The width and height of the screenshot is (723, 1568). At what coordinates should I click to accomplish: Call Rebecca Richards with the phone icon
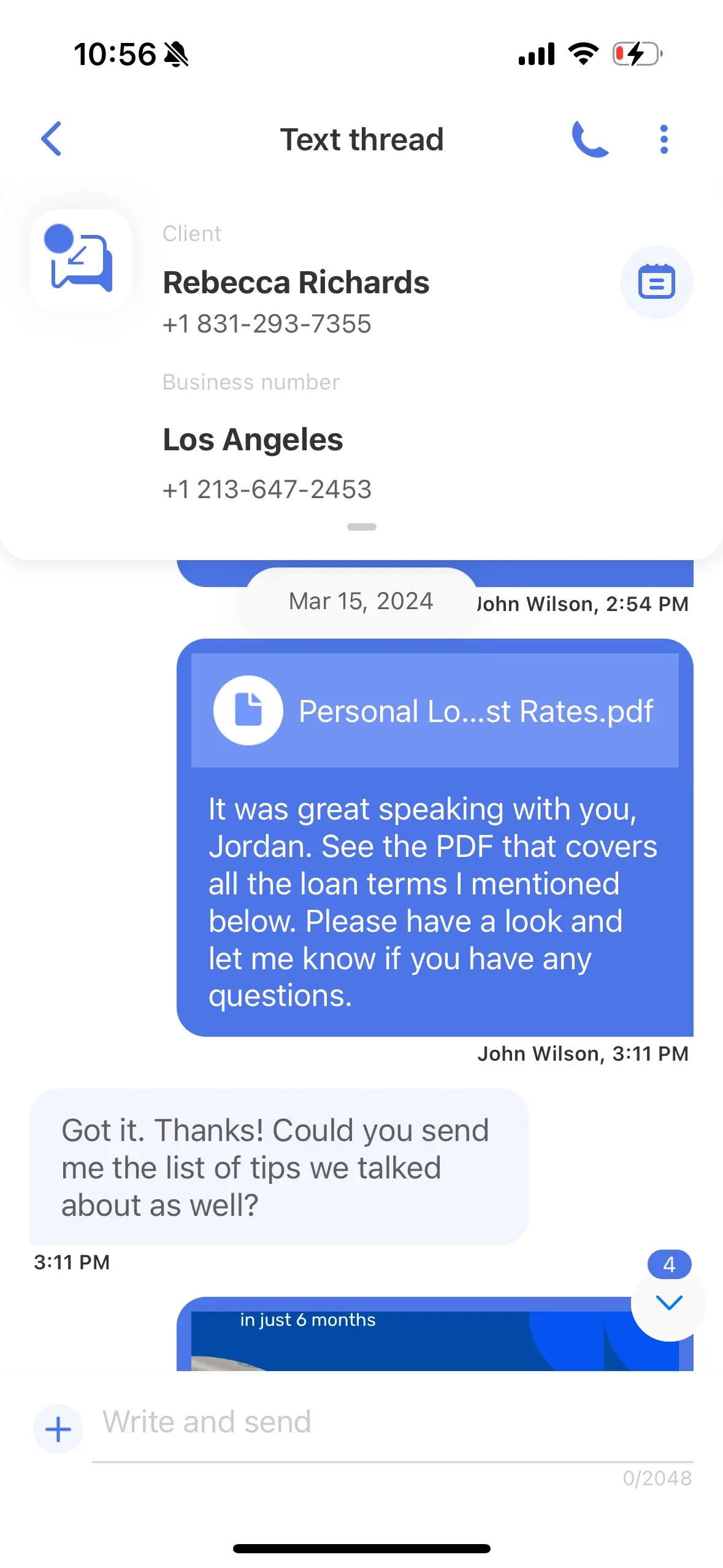590,139
